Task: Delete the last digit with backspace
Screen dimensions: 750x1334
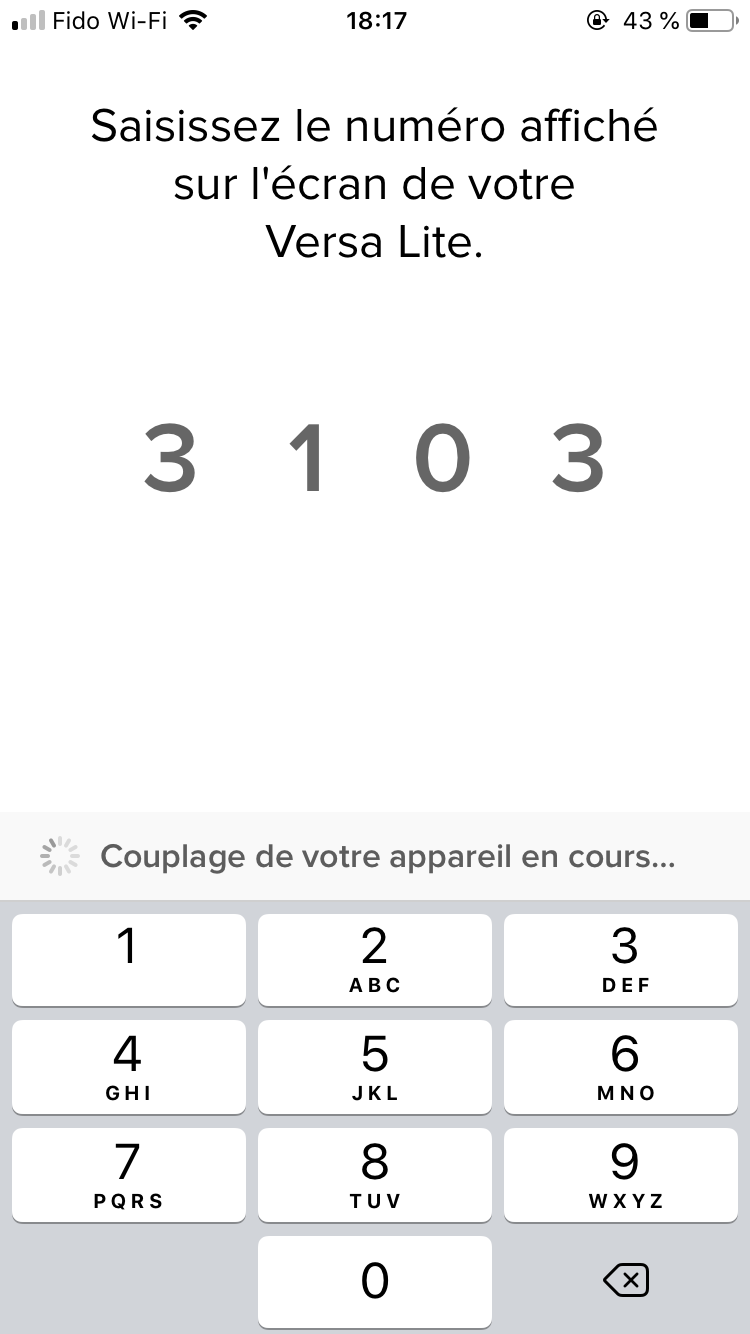Action: (626, 1280)
